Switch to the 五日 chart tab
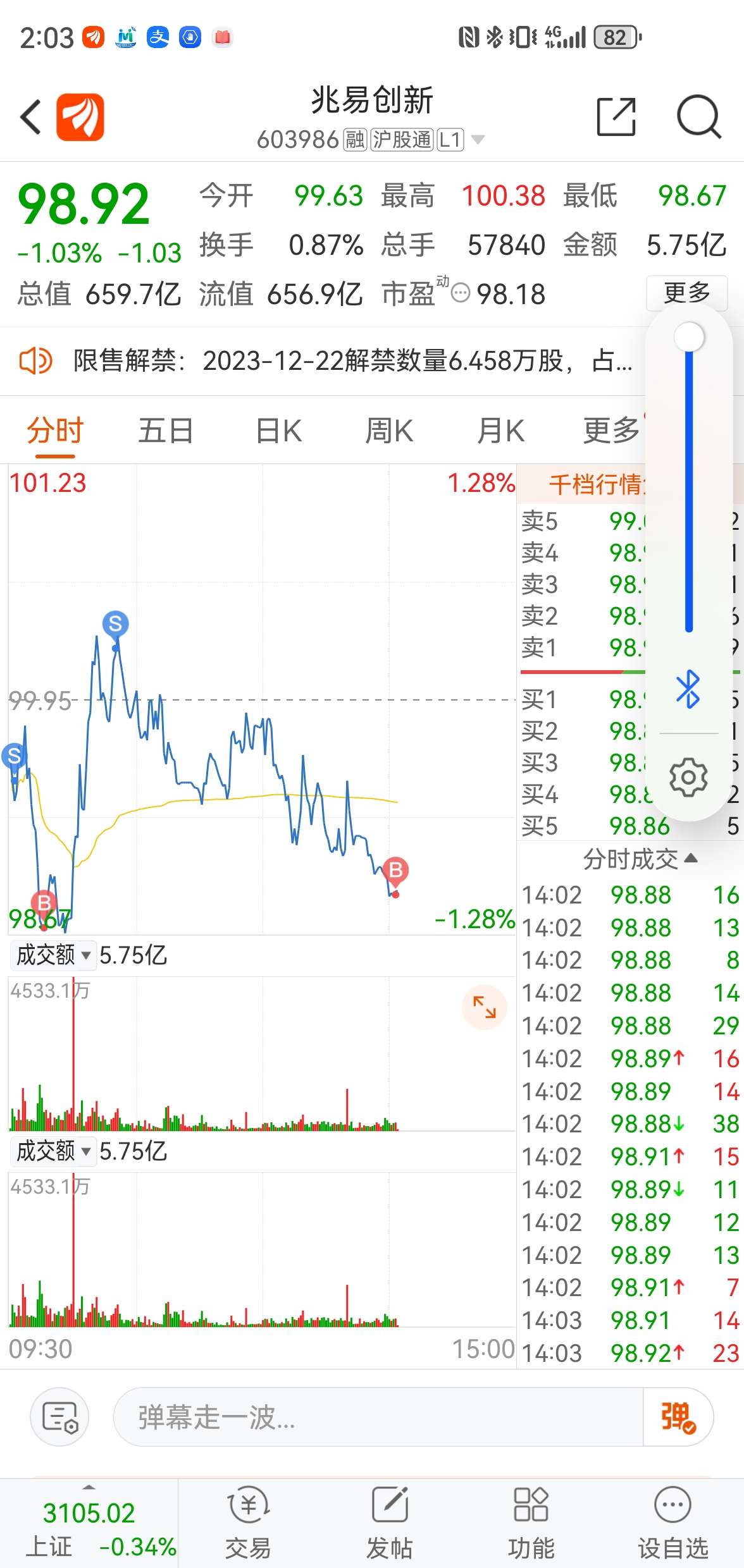 (166, 431)
